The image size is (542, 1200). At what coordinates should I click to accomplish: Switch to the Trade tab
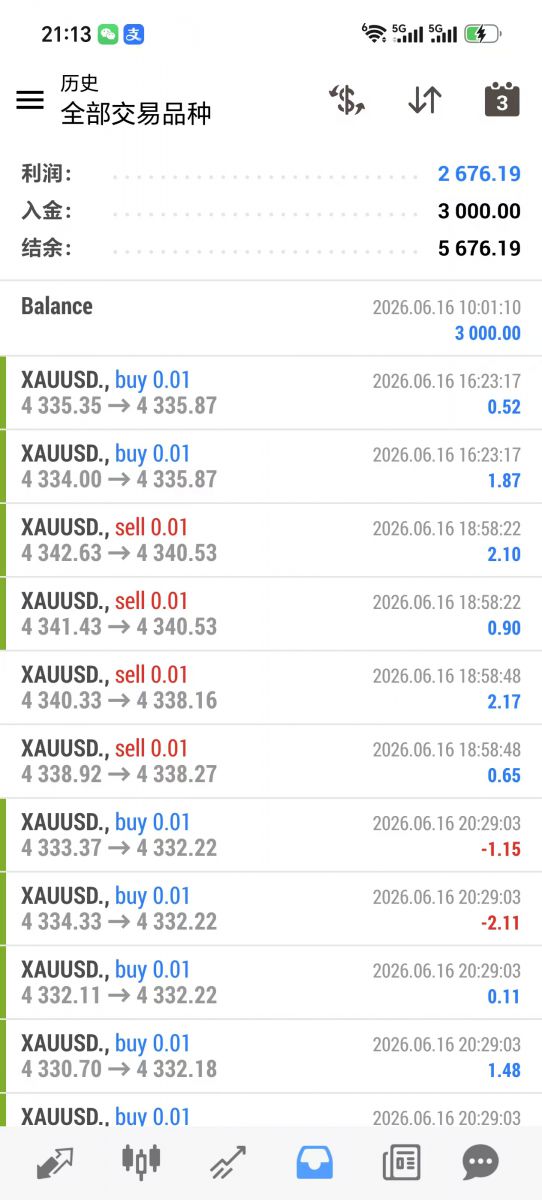point(228,1162)
